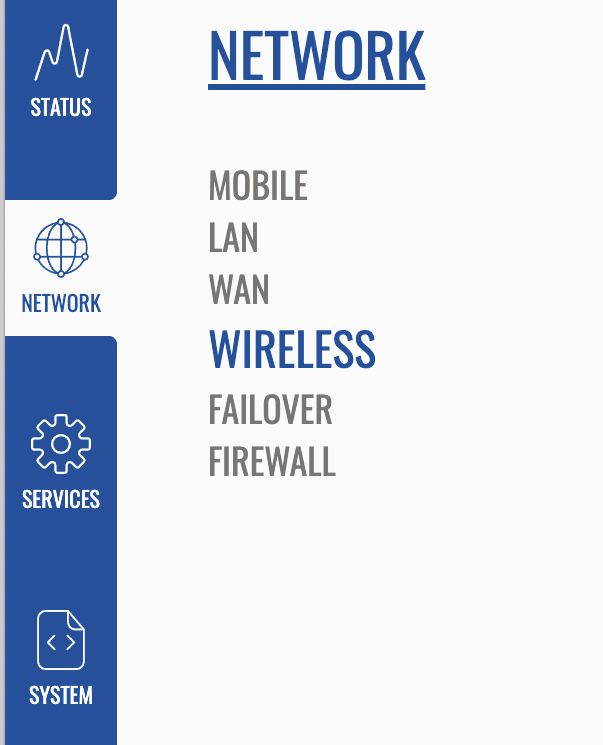Screen dimensions: 603x745
Task: Select the Network sidebar item
Action: click(x=61, y=266)
